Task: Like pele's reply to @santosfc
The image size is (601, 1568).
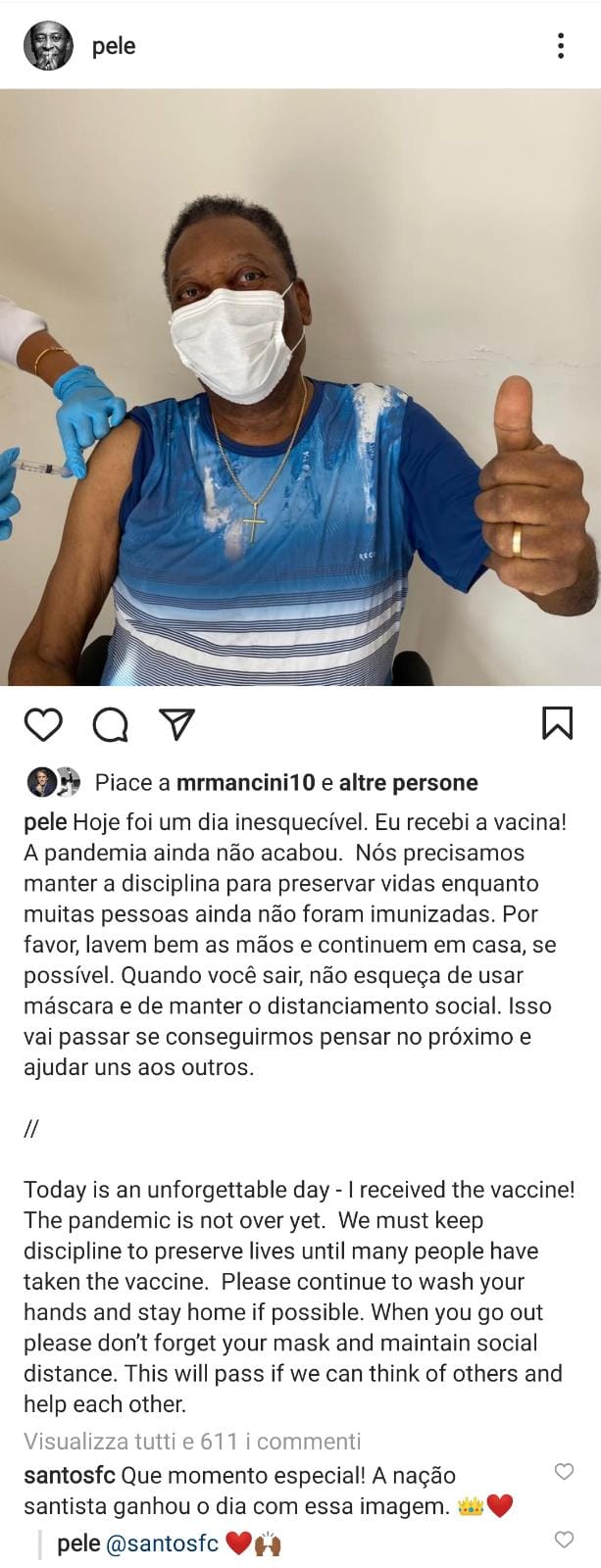Action: (564, 1540)
